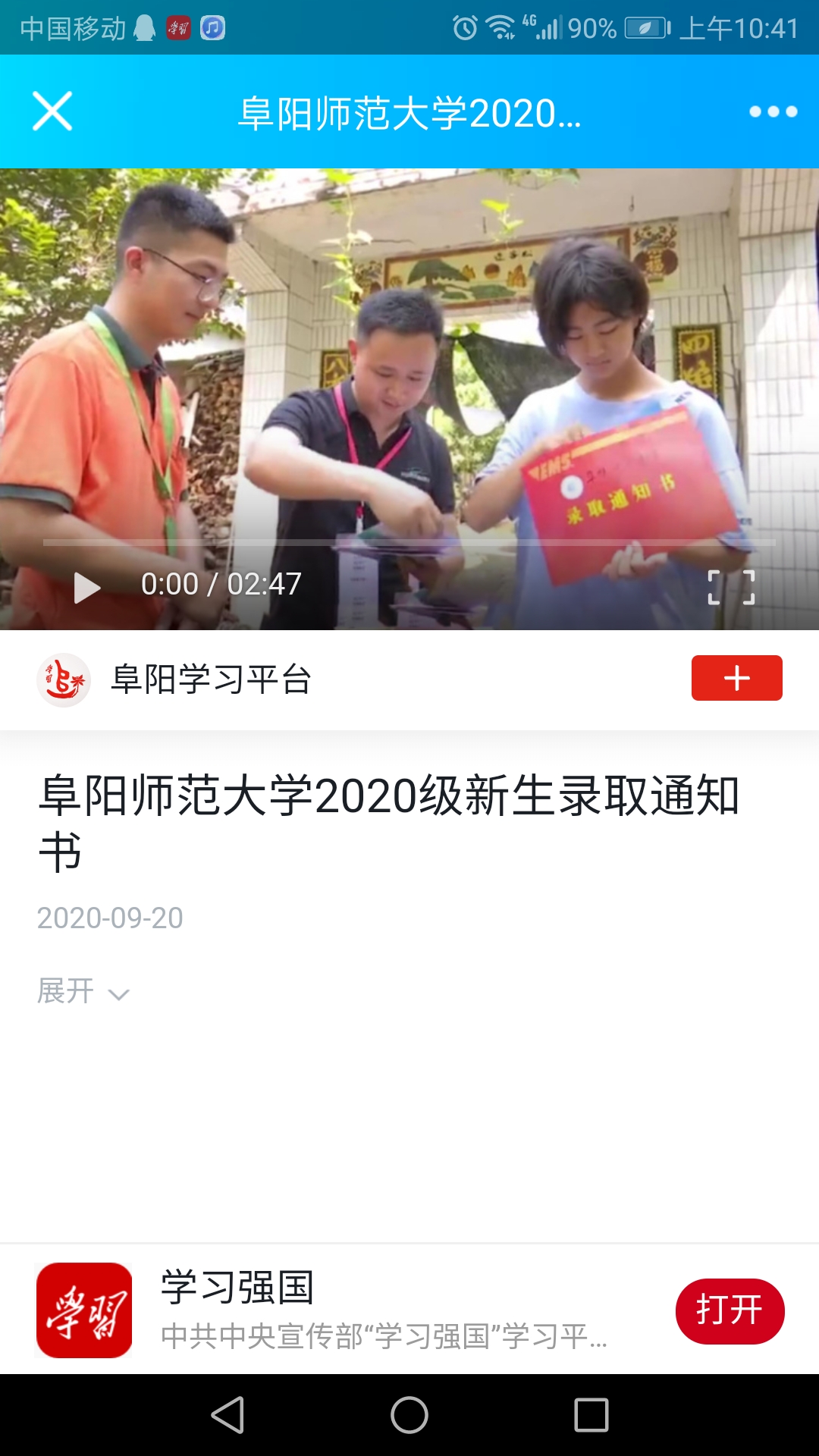The width and height of the screenshot is (819, 1456).
Task: Tap the video progress bar
Action: coord(409,543)
